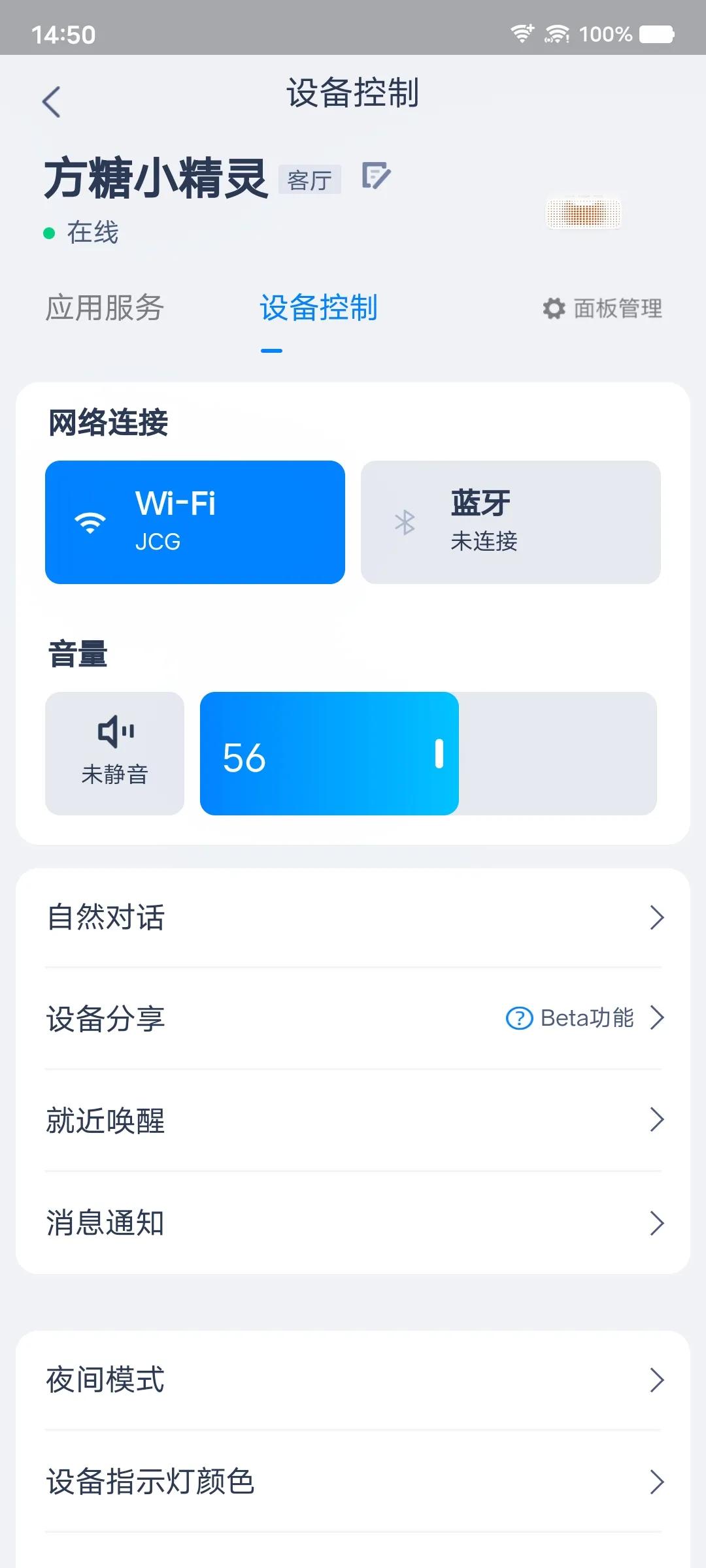The image size is (706, 1568).
Task: Edit the device name 方糖小精灵
Action: [376, 176]
